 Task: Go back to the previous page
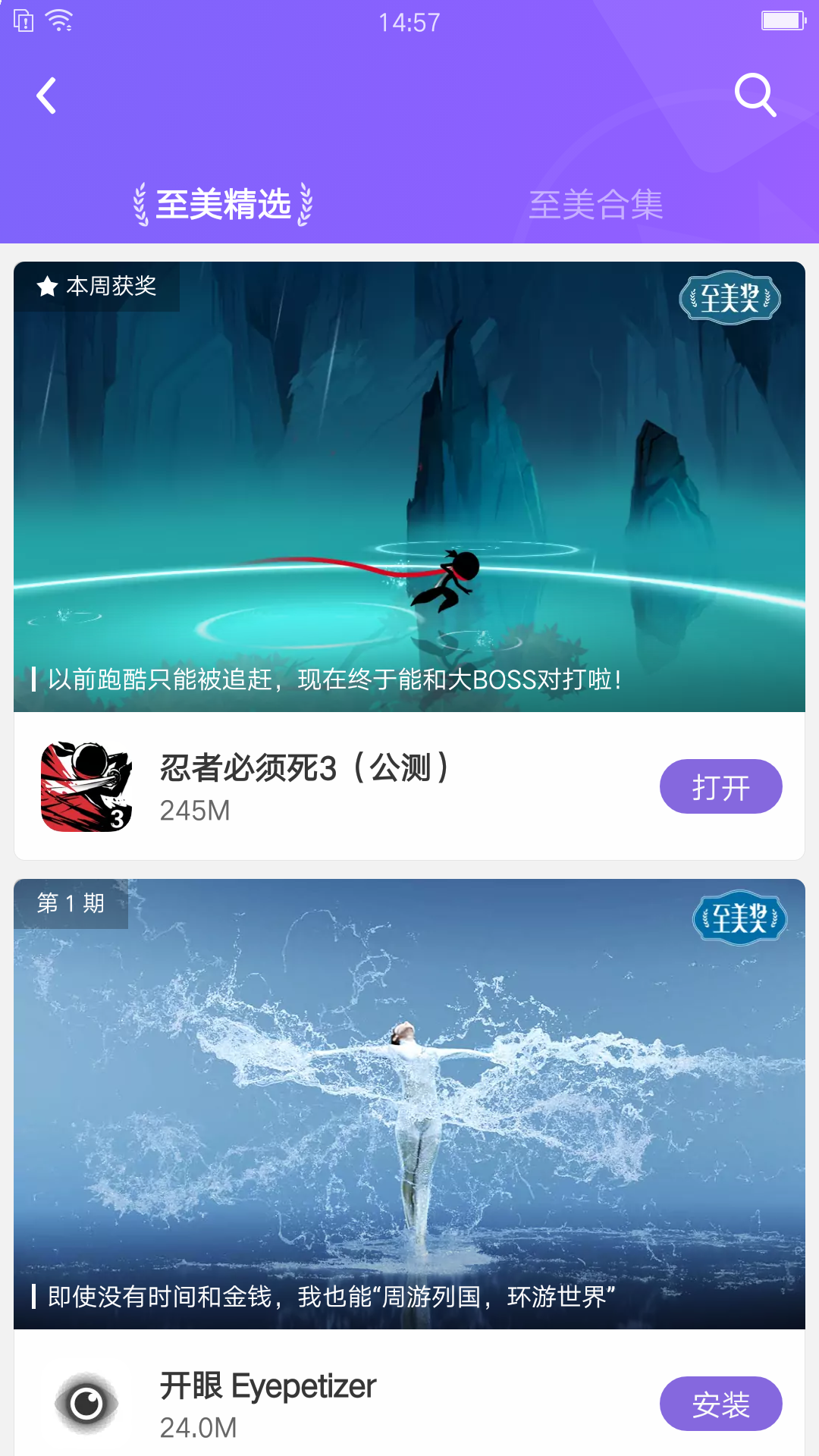47,96
